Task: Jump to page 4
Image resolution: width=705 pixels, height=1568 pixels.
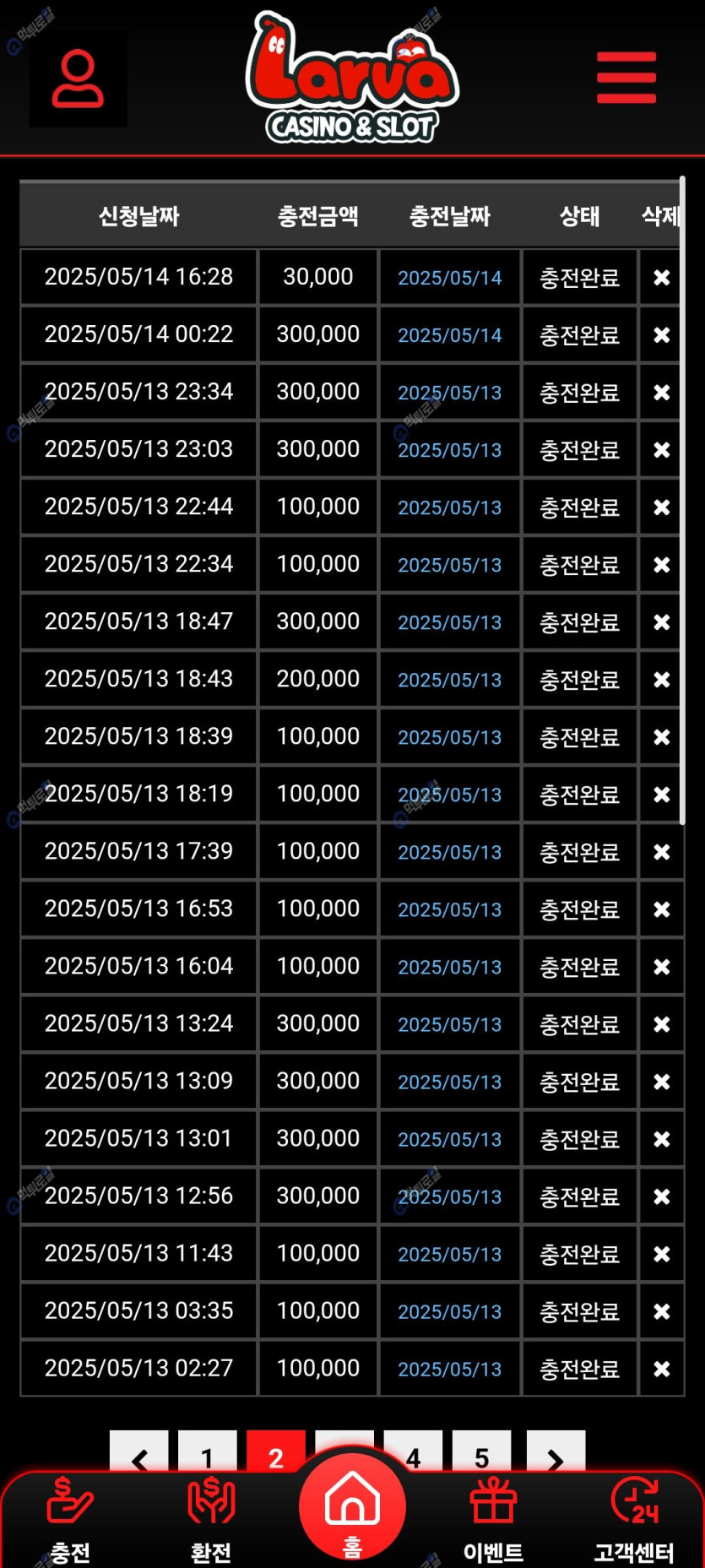Action: [414, 1452]
